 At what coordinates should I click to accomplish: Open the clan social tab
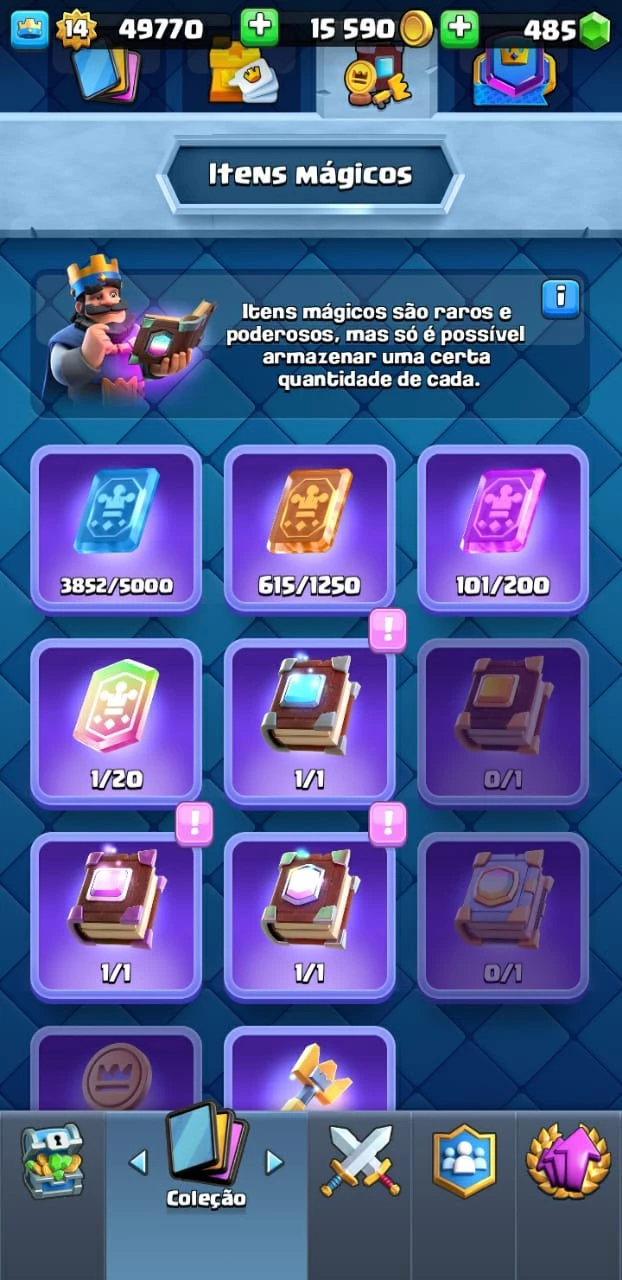[x=464, y=1161]
